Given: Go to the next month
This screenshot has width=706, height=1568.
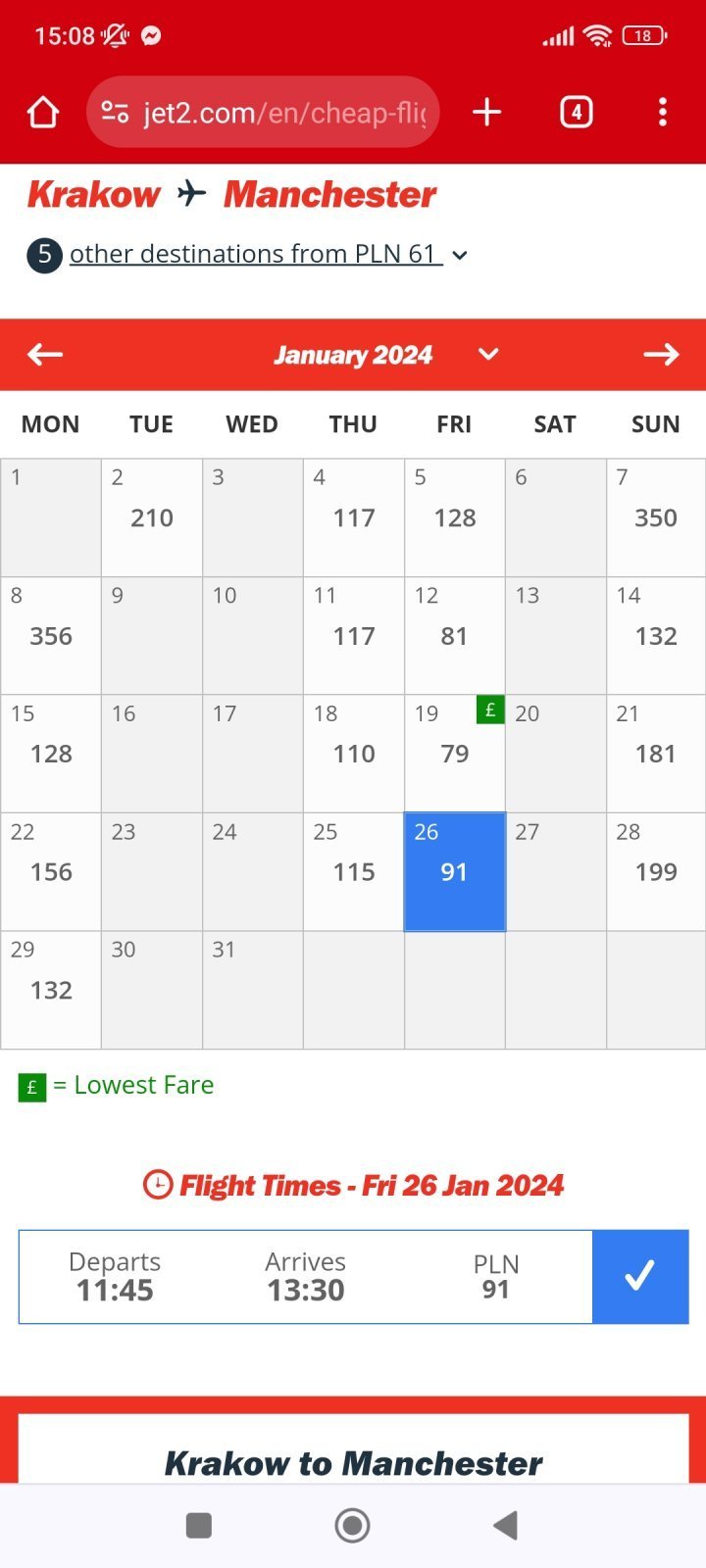Looking at the screenshot, I should click(x=661, y=355).
